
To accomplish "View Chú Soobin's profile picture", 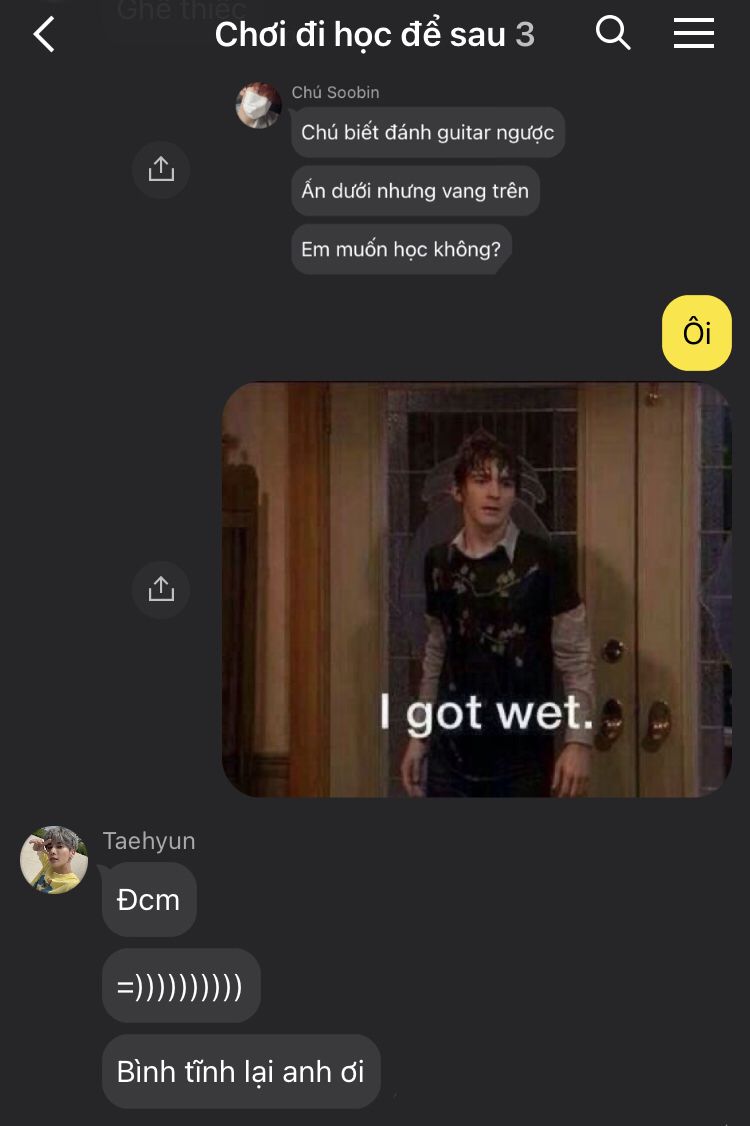I will 258,106.
